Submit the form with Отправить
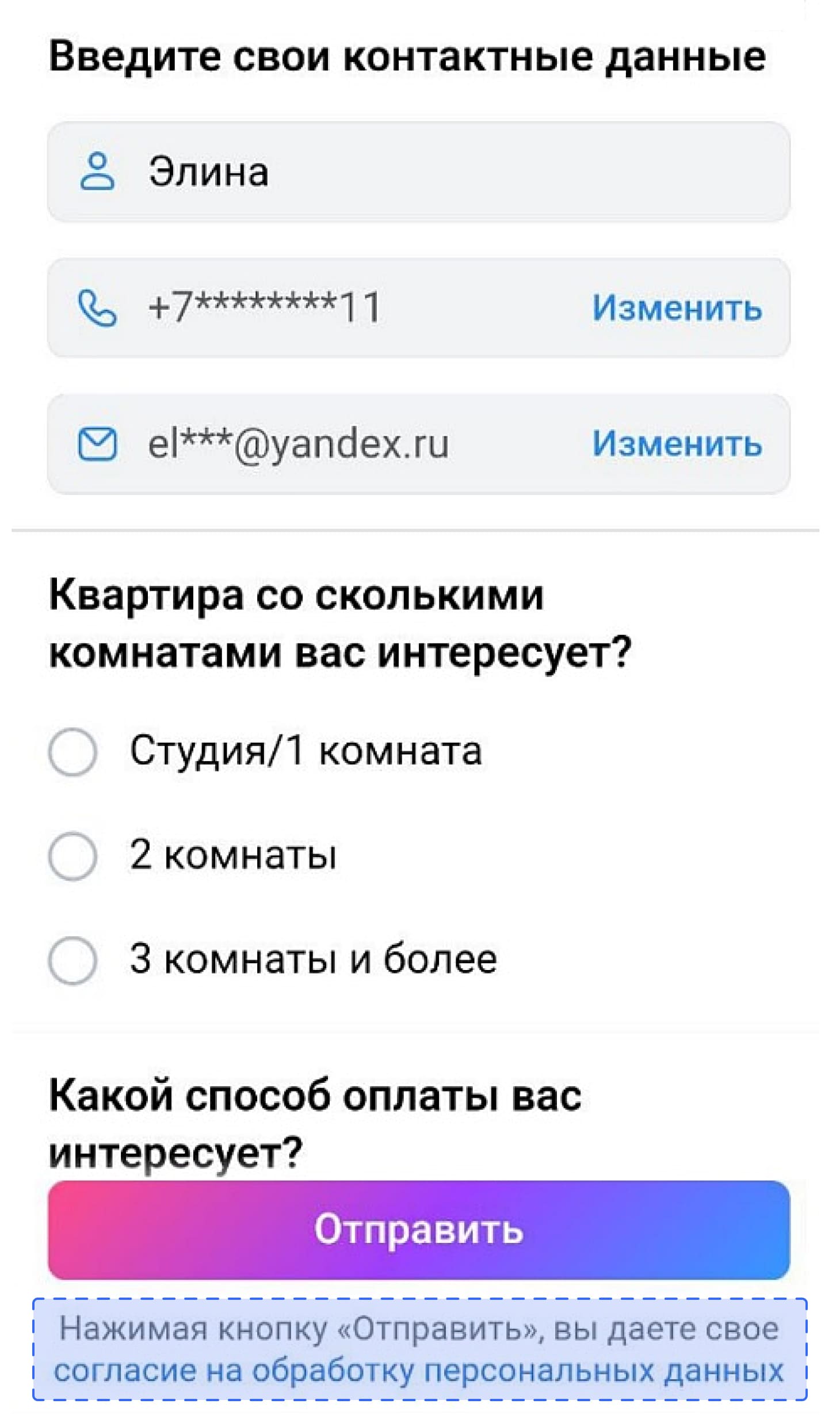 pyautogui.click(x=418, y=1230)
